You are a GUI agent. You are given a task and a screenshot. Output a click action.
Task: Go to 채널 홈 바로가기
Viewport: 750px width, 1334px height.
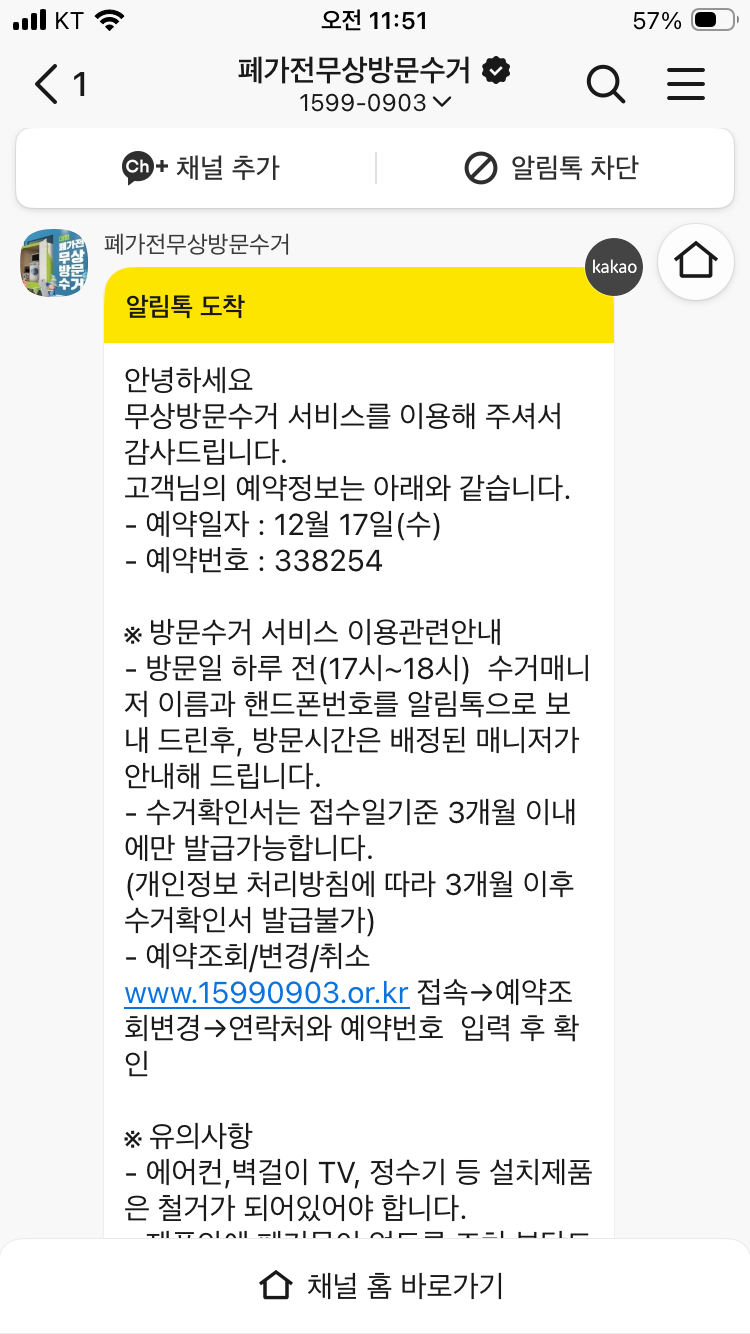[380, 1285]
